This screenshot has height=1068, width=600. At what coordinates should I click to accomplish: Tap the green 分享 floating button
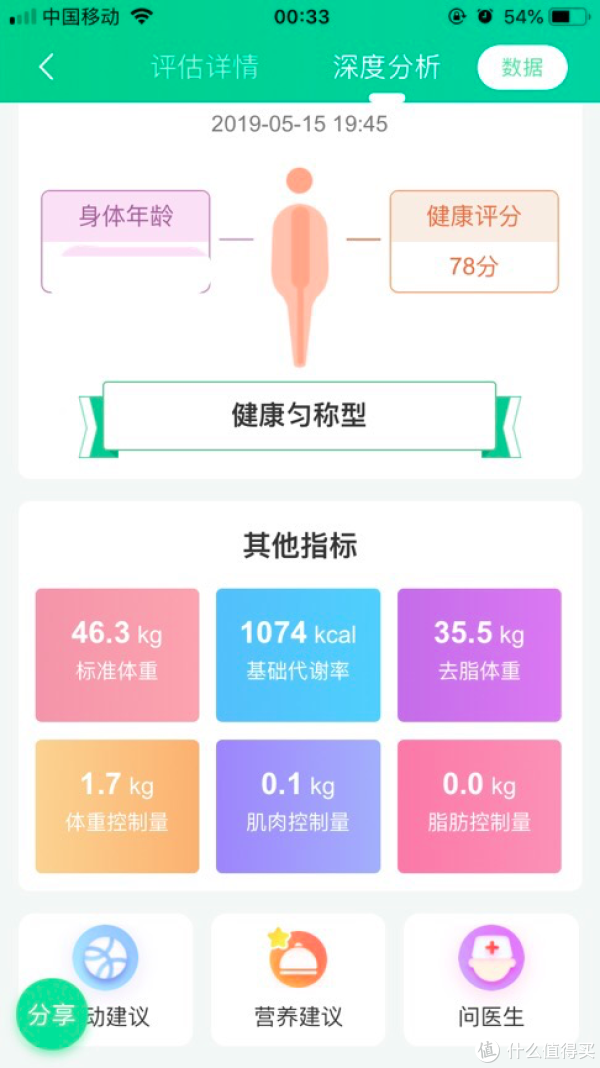tap(52, 1014)
